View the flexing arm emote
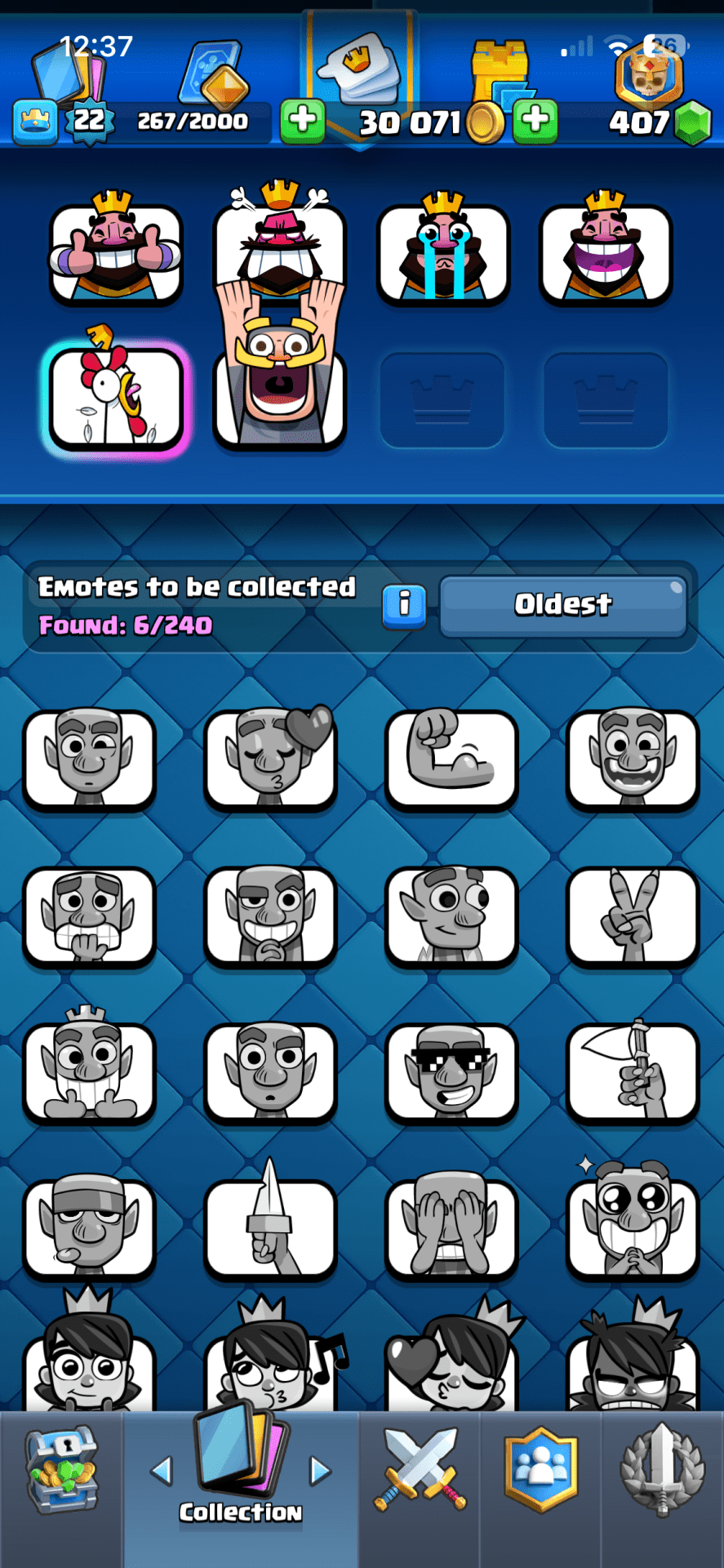The width and height of the screenshot is (724, 1568). (451, 757)
